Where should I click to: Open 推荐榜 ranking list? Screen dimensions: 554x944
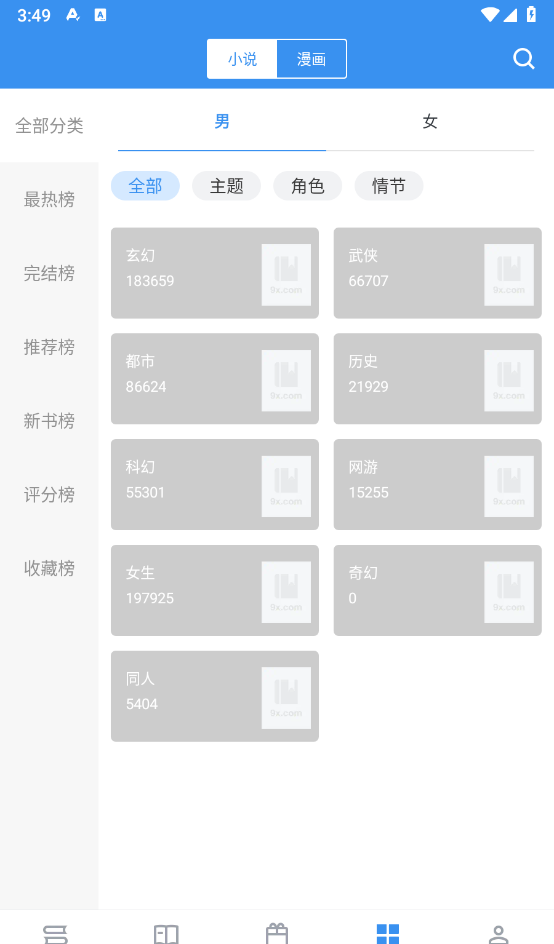pyautogui.click(x=49, y=347)
